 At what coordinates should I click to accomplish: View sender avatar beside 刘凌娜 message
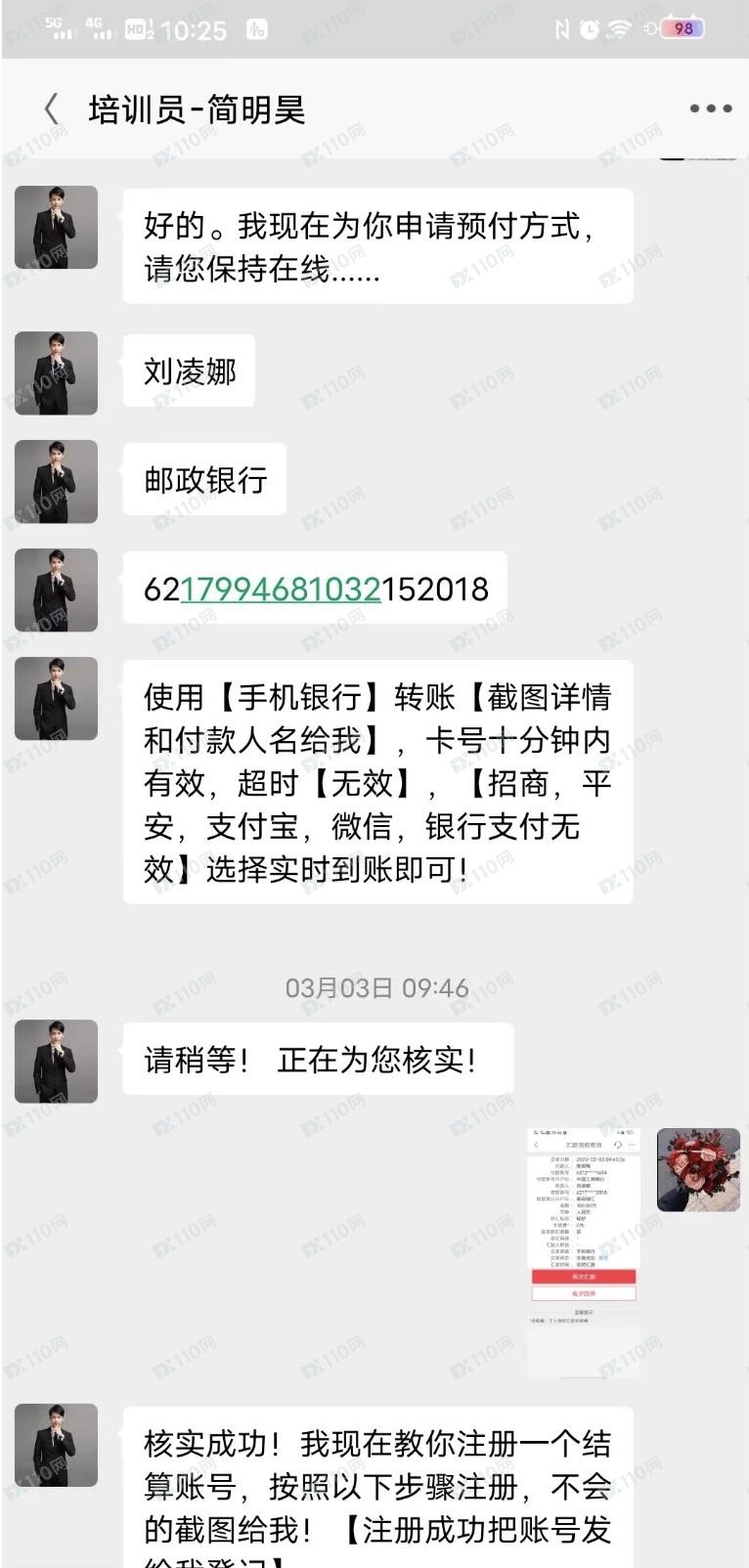coord(56,372)
